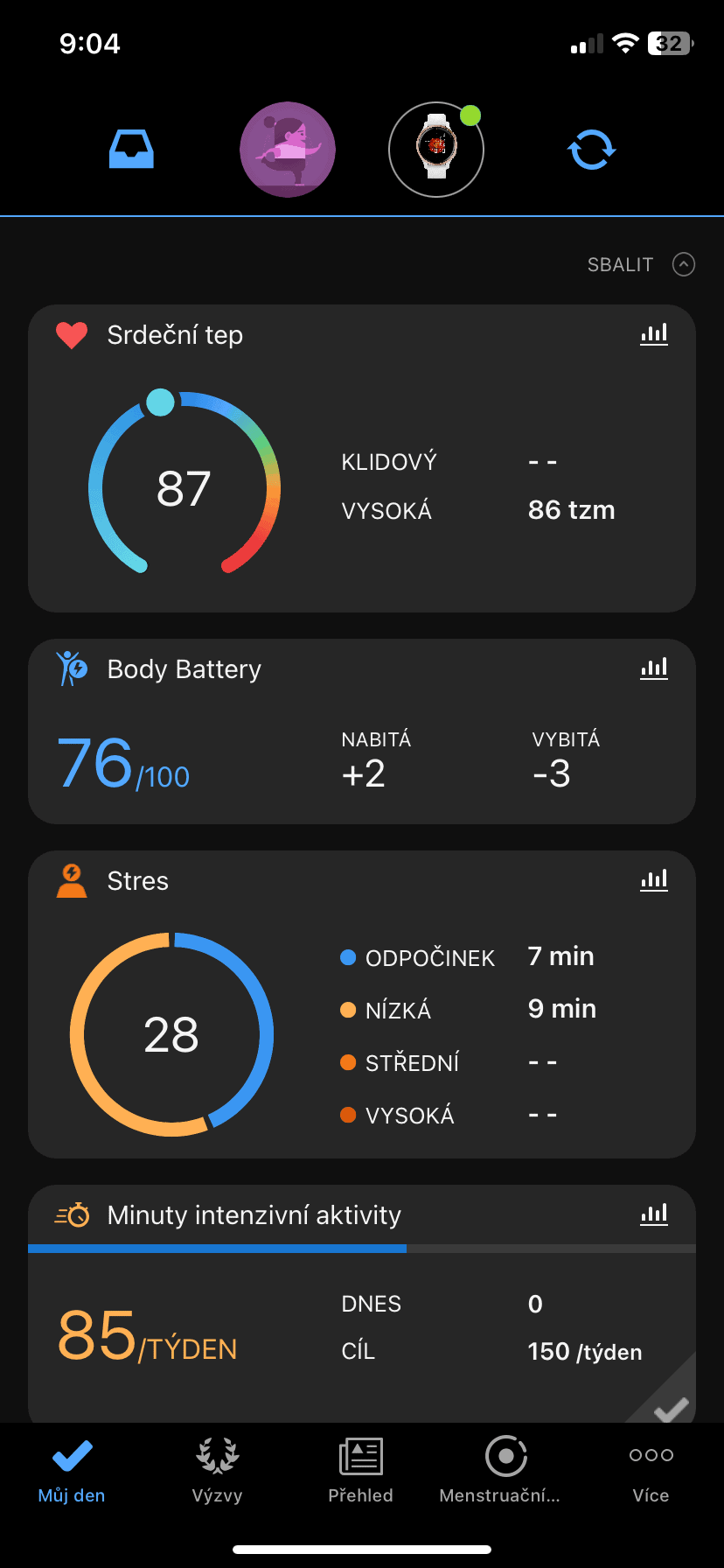Open the connected watch device

tap(435, 150)
